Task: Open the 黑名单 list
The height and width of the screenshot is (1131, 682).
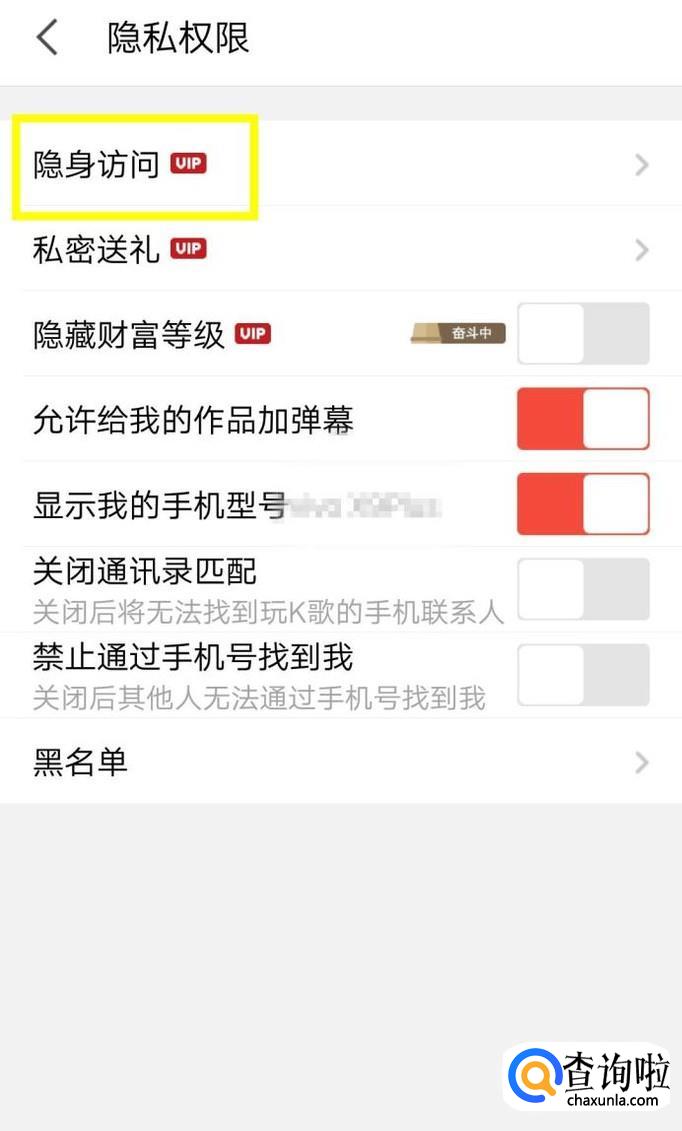Action: pos(340,763)
